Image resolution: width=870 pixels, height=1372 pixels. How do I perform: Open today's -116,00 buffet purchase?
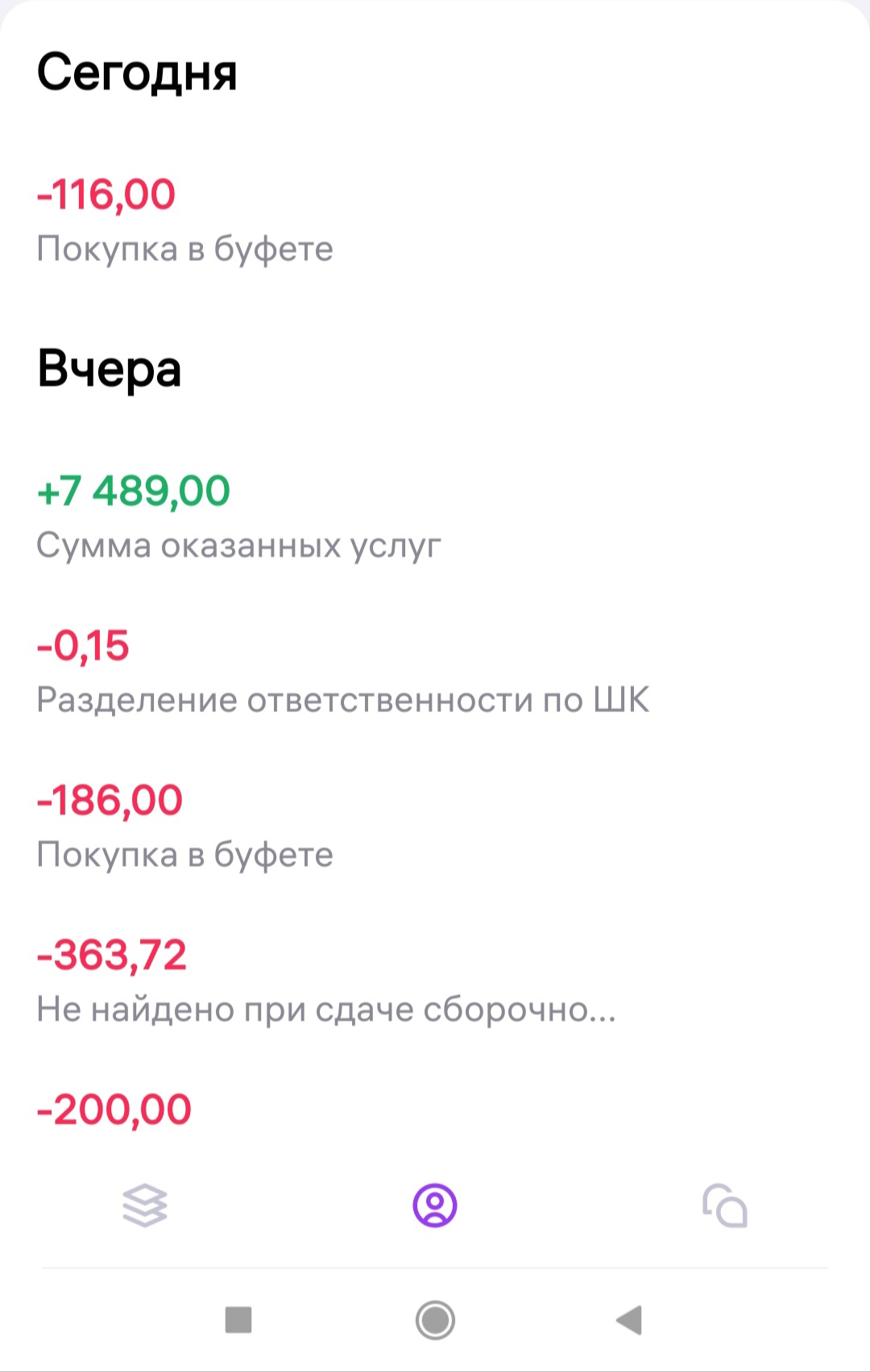tap(185, 220)
